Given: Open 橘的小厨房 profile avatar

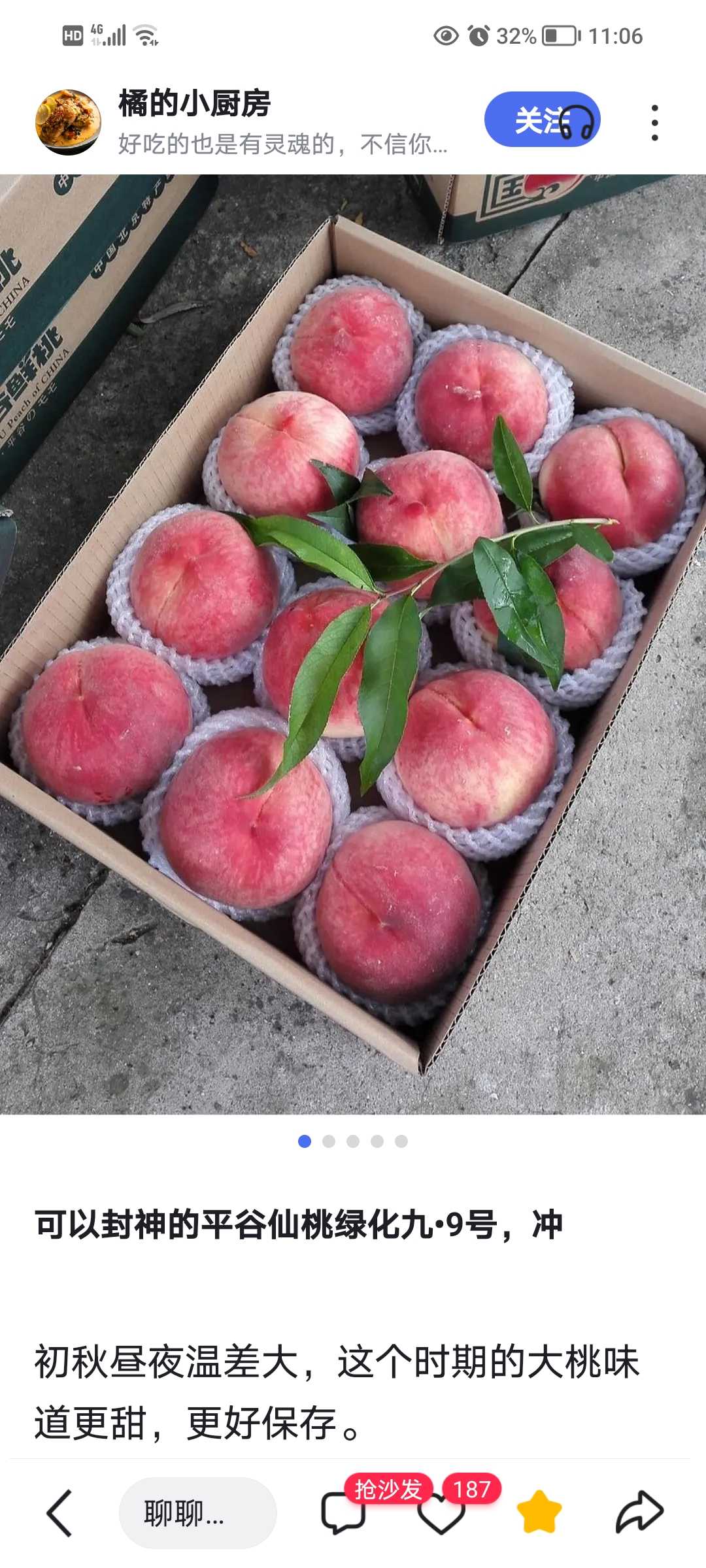Looking at the screenshot, I should click(68, 122).
